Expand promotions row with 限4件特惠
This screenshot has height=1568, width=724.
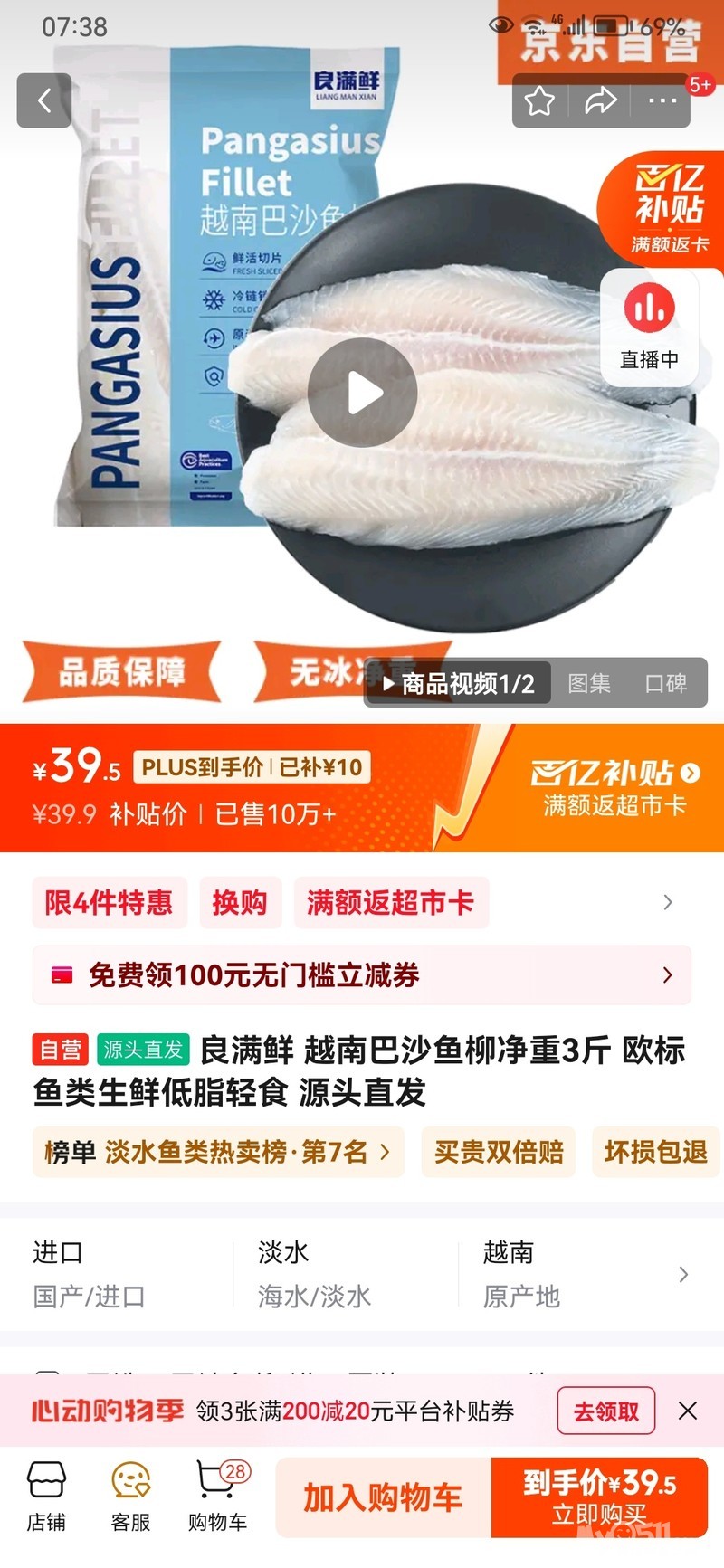pos(667,902)
